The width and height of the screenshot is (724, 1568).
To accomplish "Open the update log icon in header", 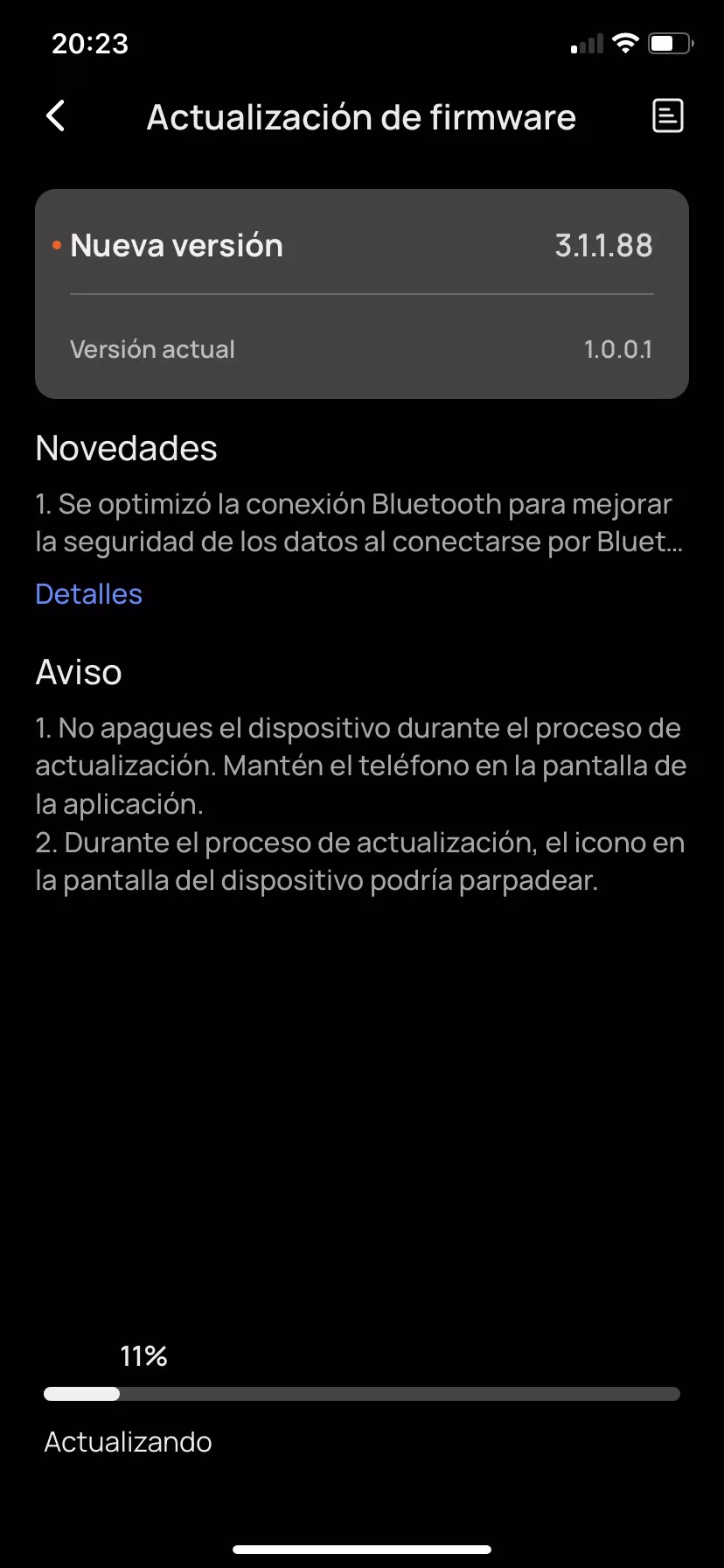I will point(668,116).
